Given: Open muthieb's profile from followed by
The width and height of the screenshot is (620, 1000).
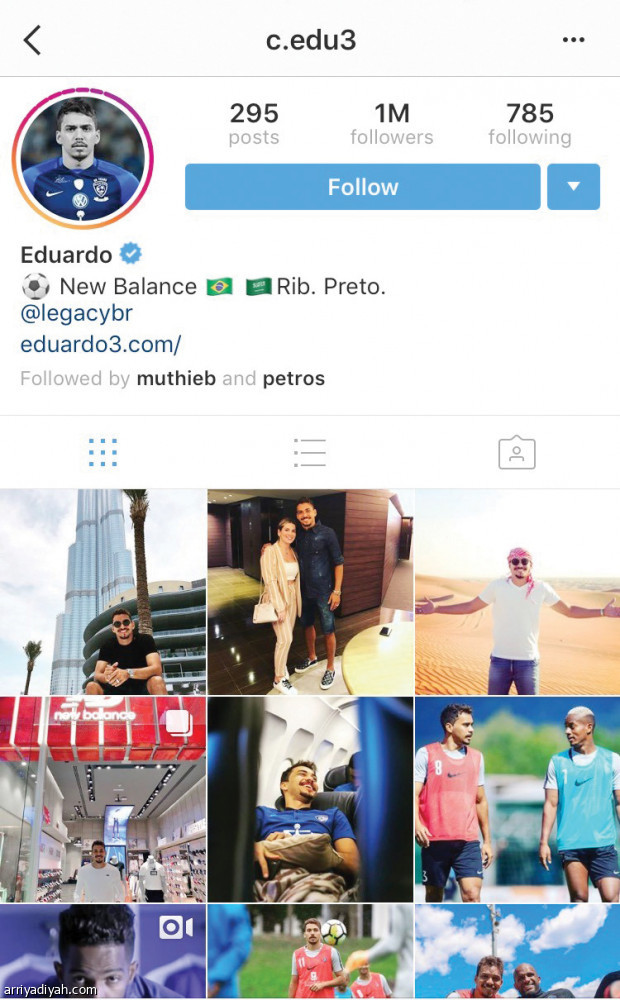Looking at the screenshot, I should point(176,379).
